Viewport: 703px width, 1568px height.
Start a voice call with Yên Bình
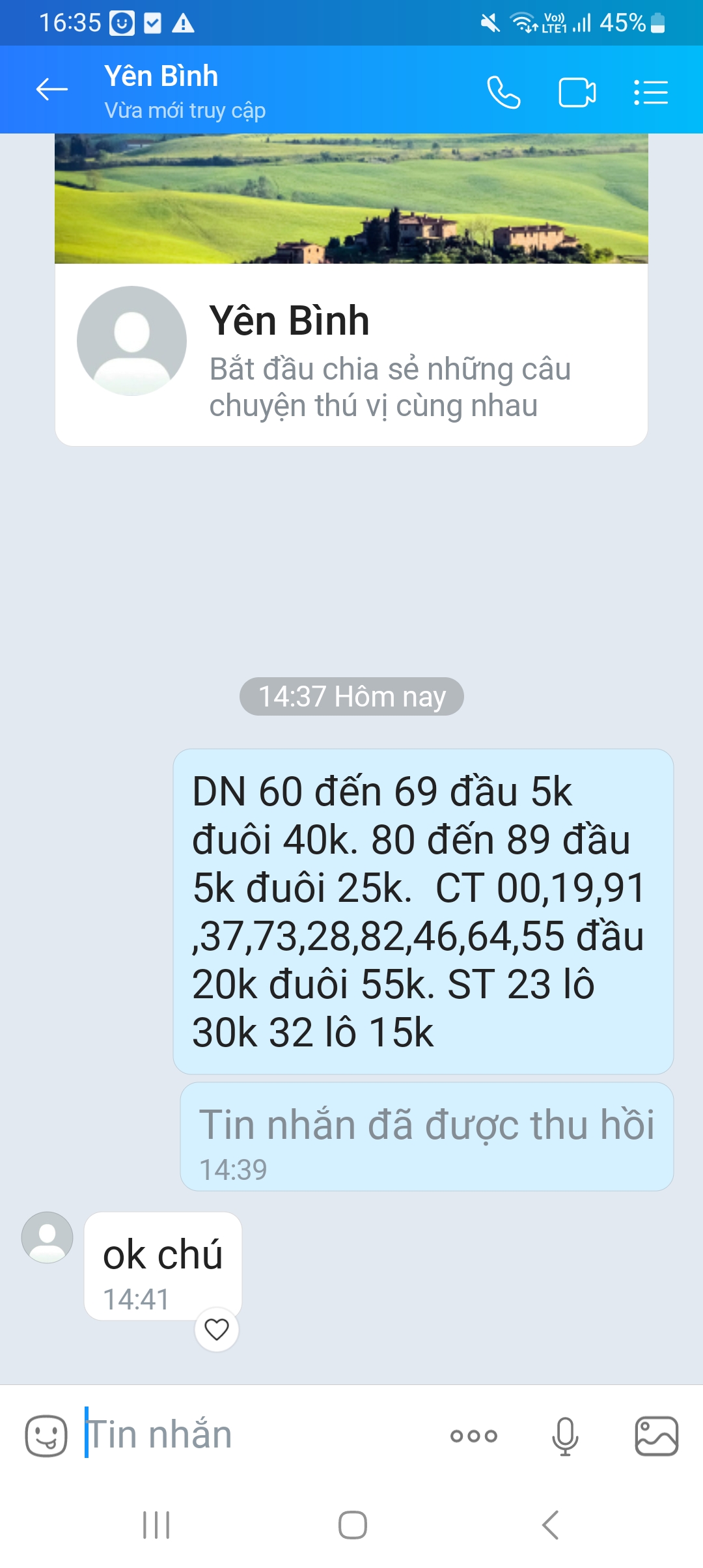point(504,92)
